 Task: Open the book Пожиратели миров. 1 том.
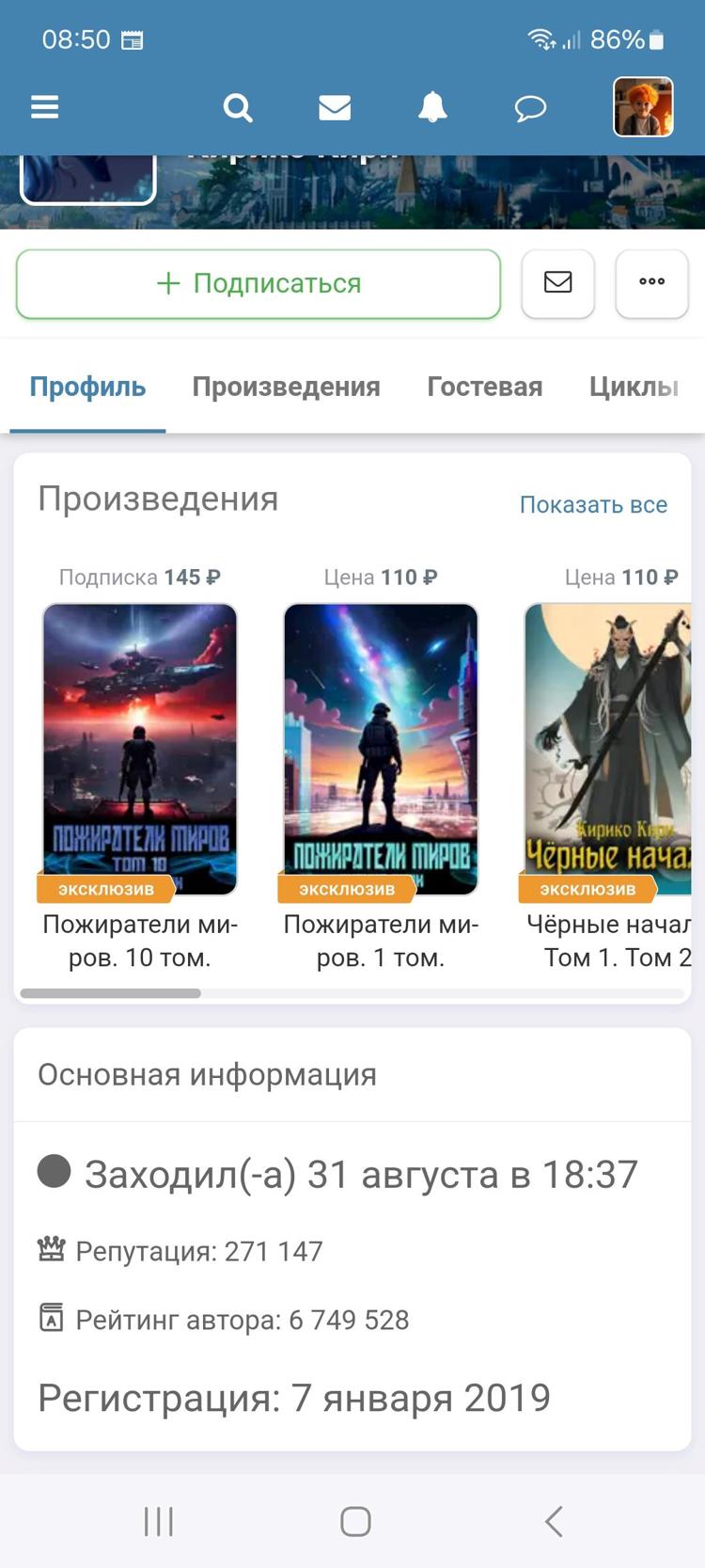click(381, 749)
